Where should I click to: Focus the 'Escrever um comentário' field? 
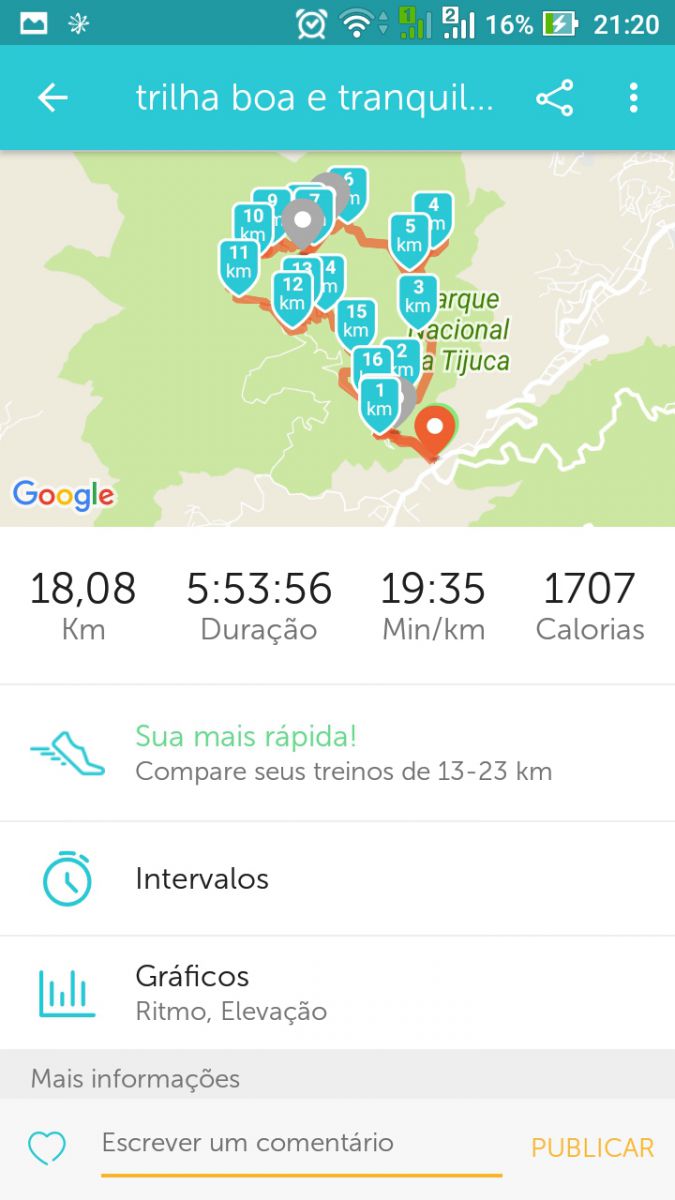pyautogui.click(x=300, y=1143)
